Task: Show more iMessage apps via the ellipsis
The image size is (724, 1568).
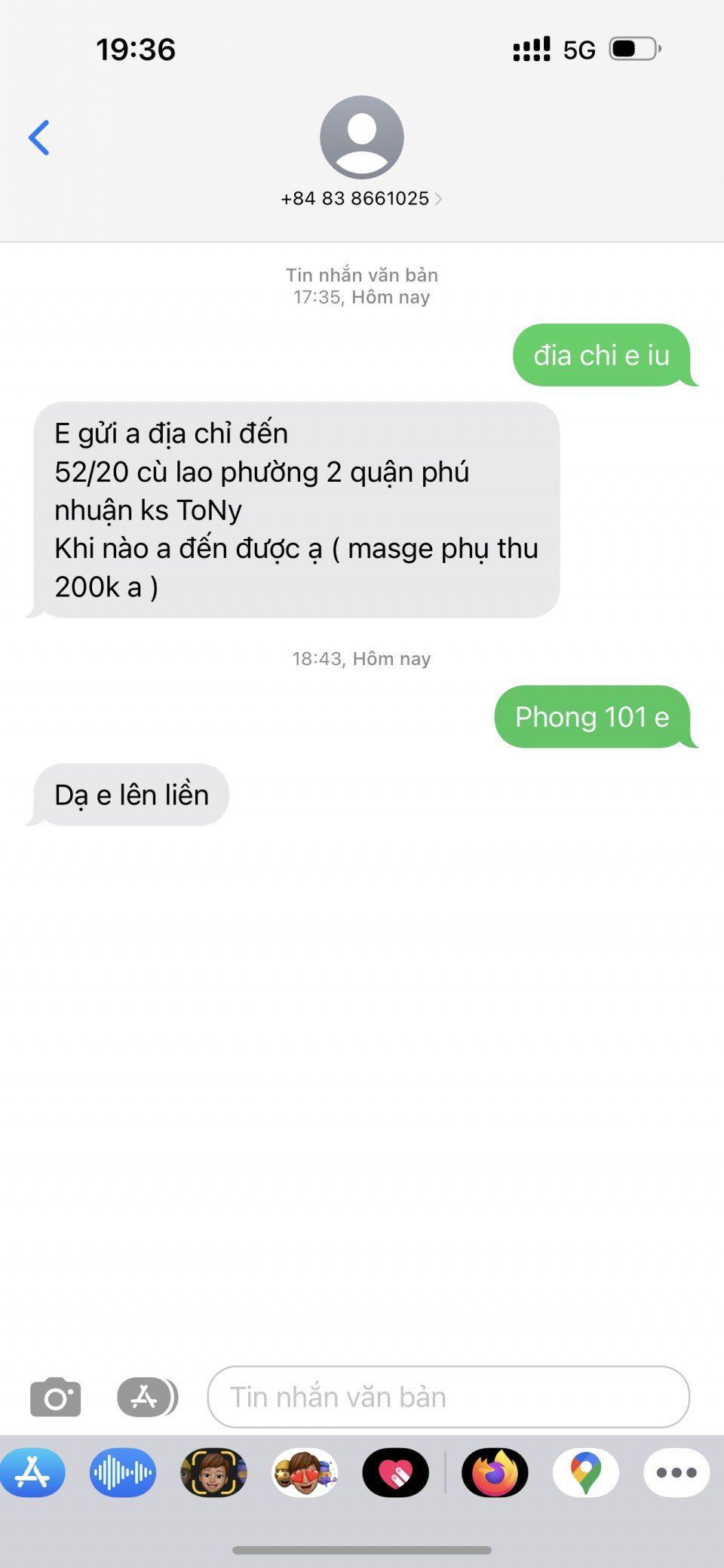Action: click(676, 1472)
